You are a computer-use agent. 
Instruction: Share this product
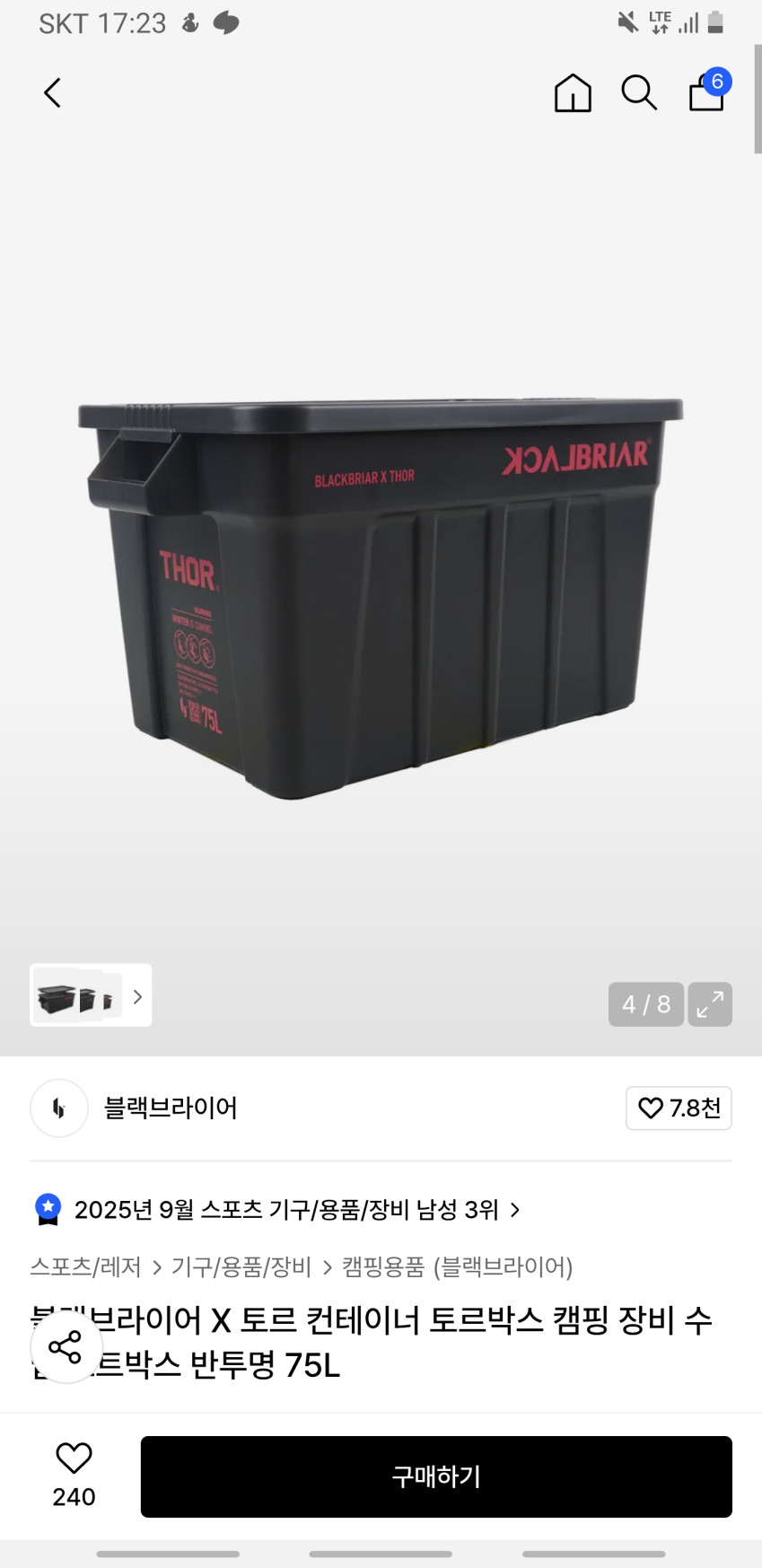(x=66, y=1347)
